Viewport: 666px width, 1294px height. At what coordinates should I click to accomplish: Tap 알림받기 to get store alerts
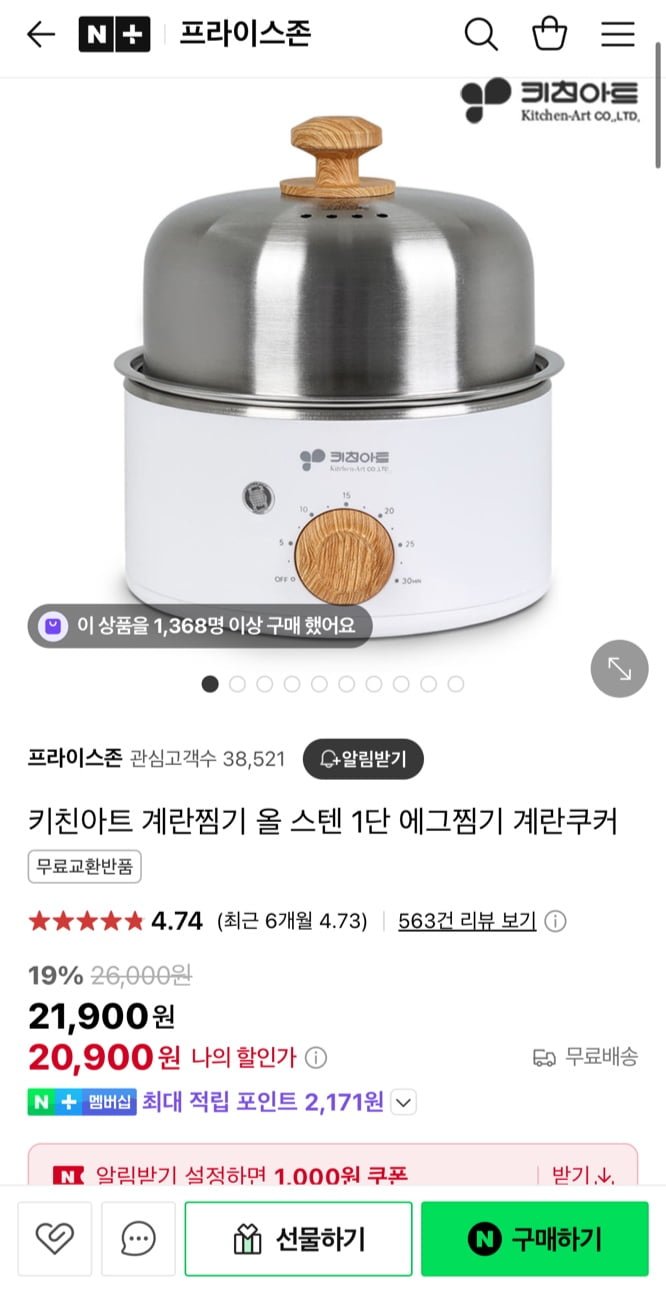[x=362, y=759]
